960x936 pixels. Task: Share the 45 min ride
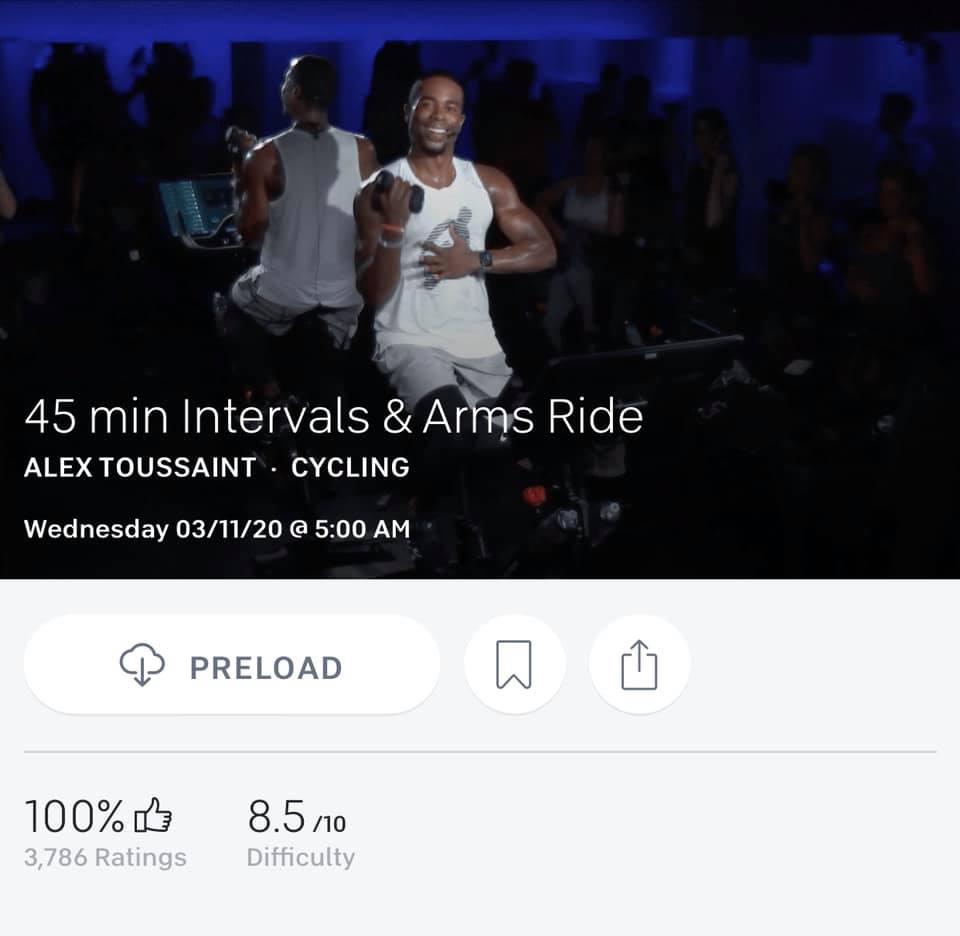click(639, 666)
